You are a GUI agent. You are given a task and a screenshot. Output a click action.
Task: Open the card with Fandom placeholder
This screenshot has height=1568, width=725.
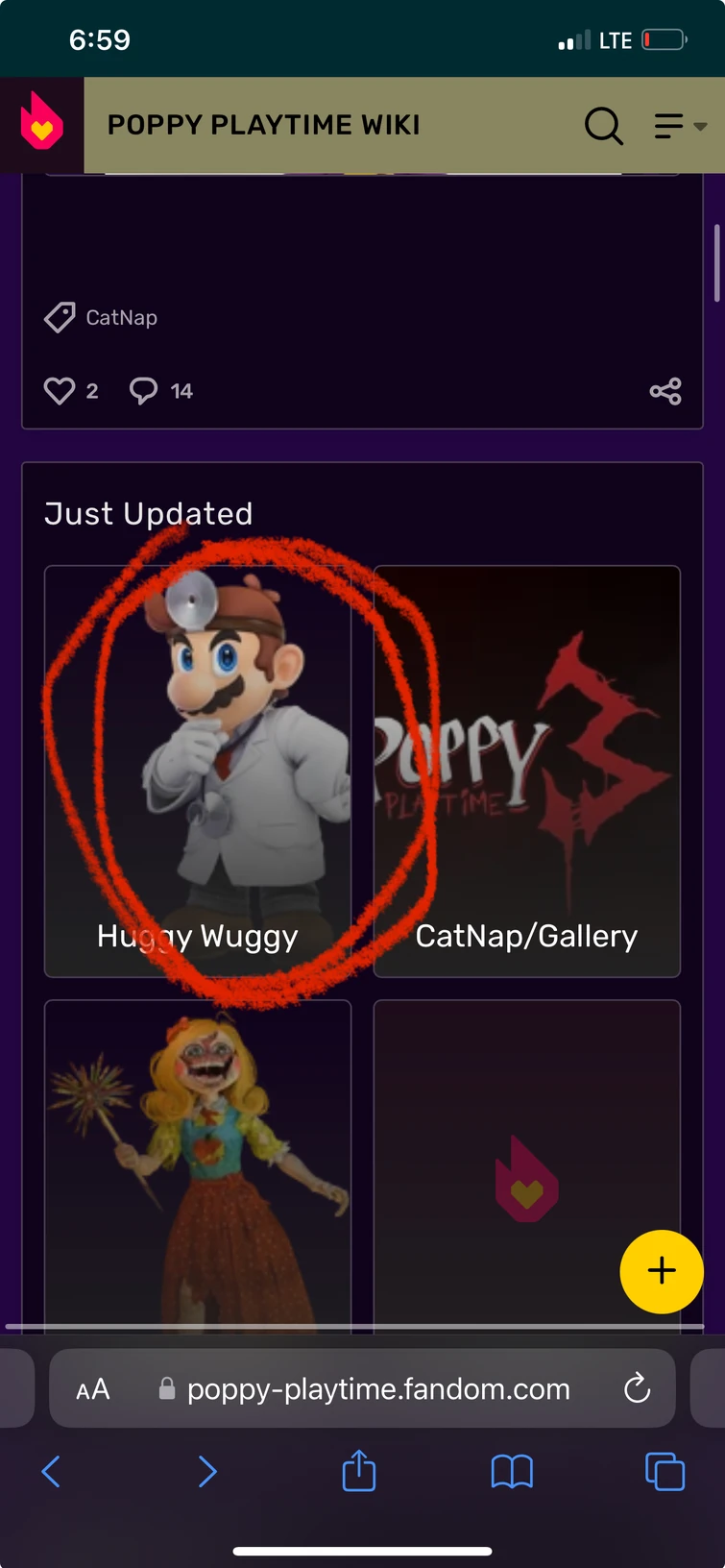tap(526, 1164)
